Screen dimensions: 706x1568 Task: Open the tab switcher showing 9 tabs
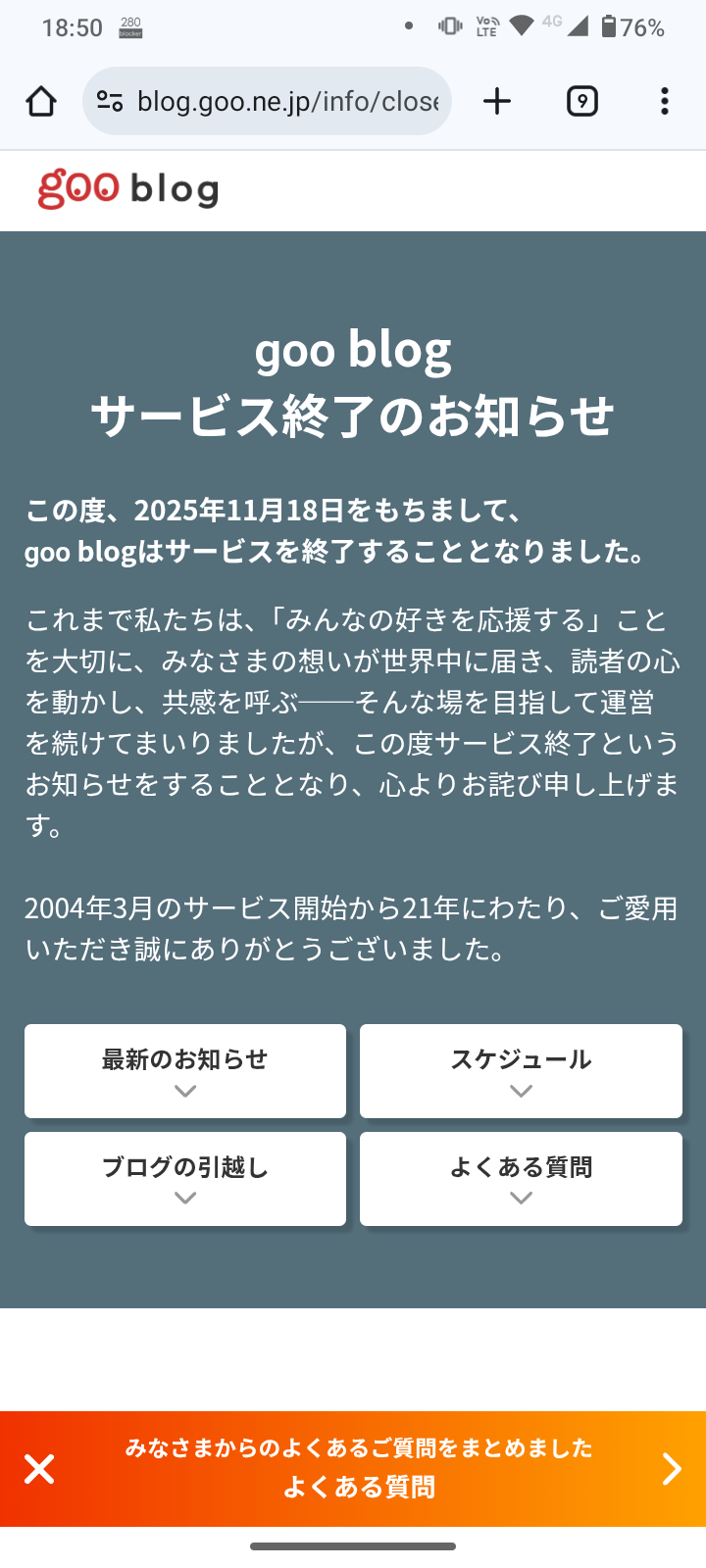click(x=582, y=101)
